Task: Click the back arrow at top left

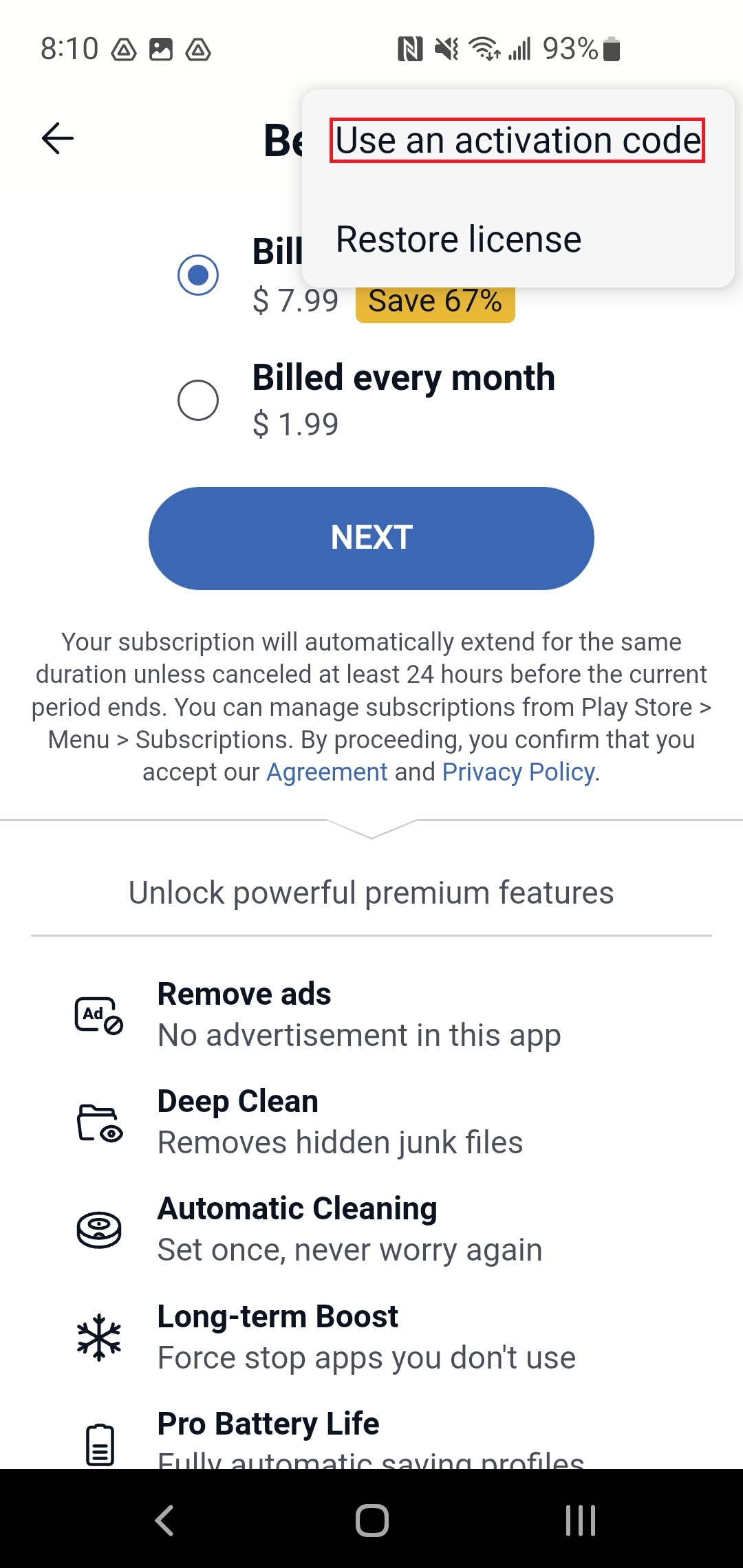Action: coord(56,138)
